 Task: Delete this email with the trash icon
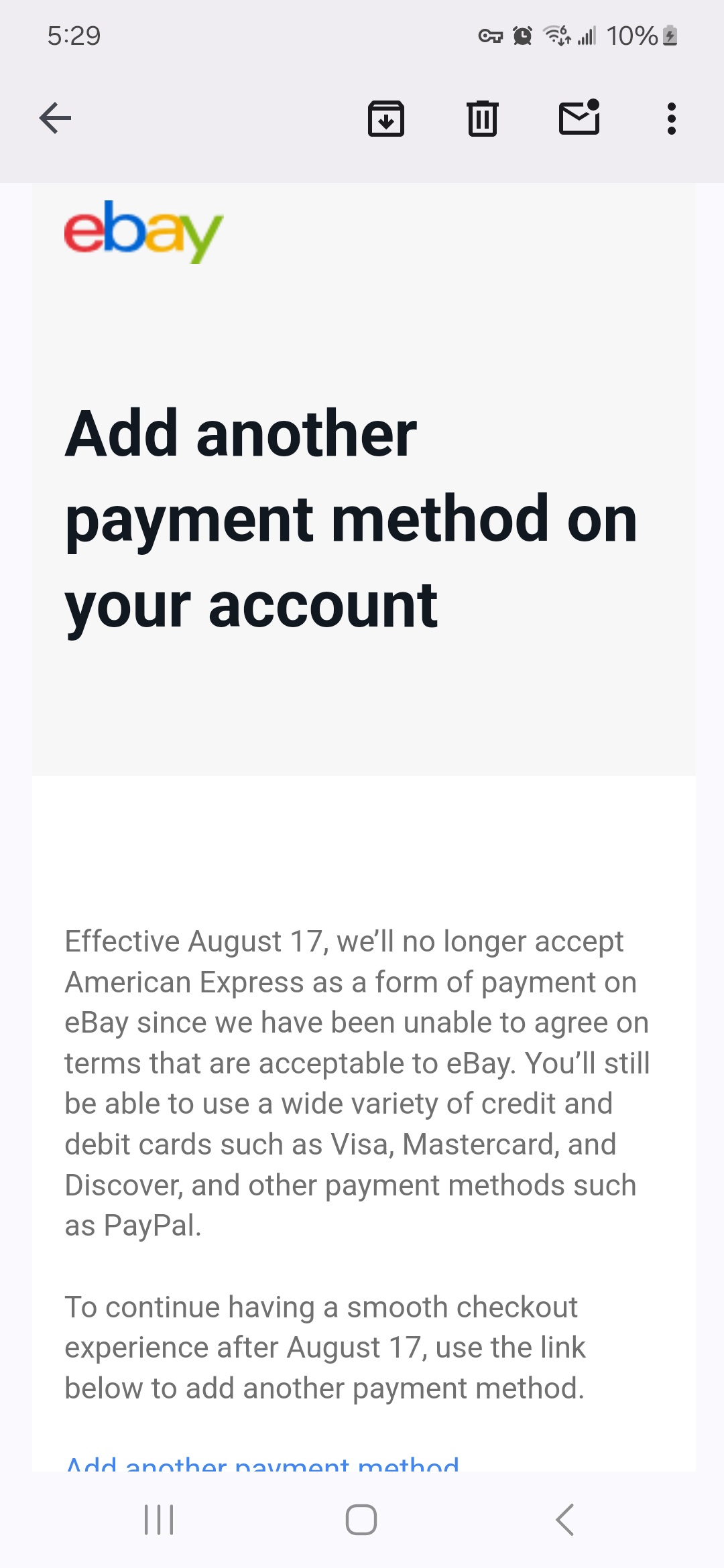click(483, 119)
